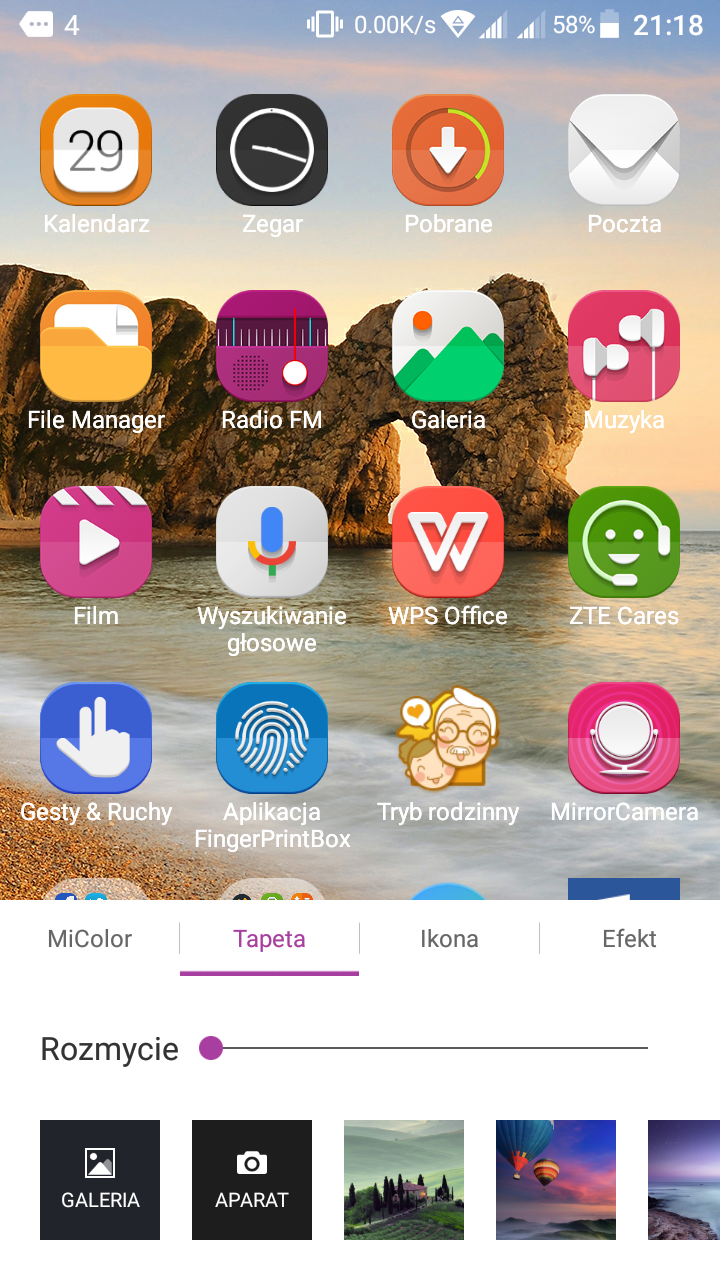Open the Film app
This screenshot has width=720, height=1280.
pos(96,542)
